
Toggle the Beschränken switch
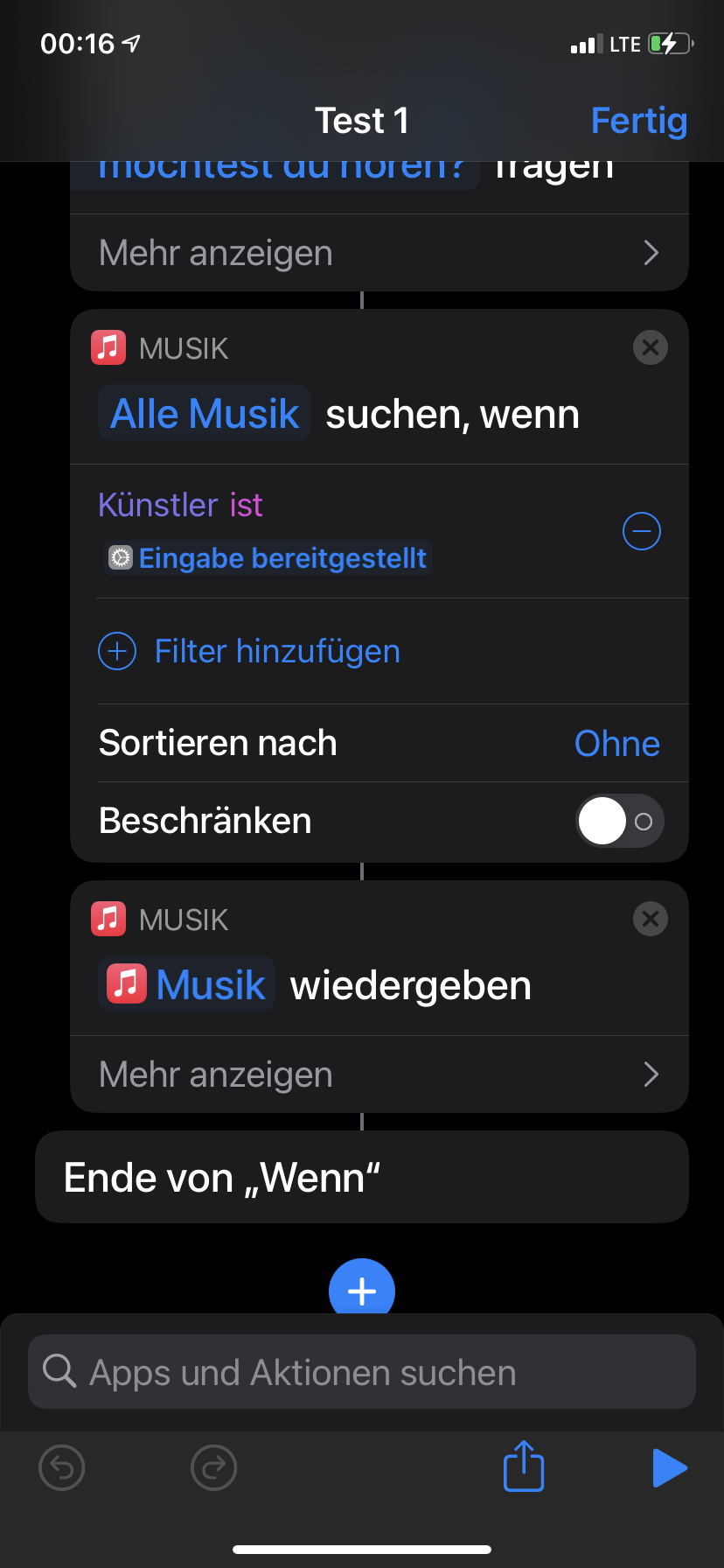pos(619,822)
